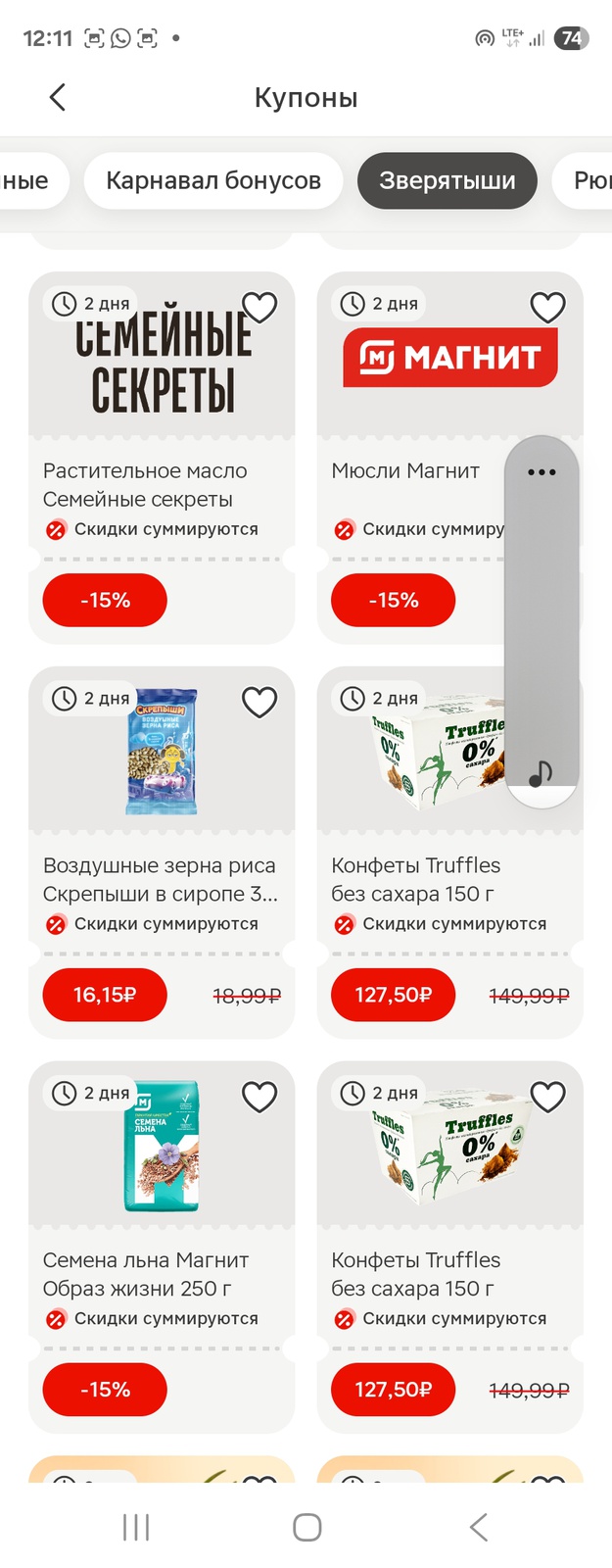Select the Зверятыши filter chip
Image resolution: width=612 pixels, height=1568 pixels.
click(x=447, y=181)
